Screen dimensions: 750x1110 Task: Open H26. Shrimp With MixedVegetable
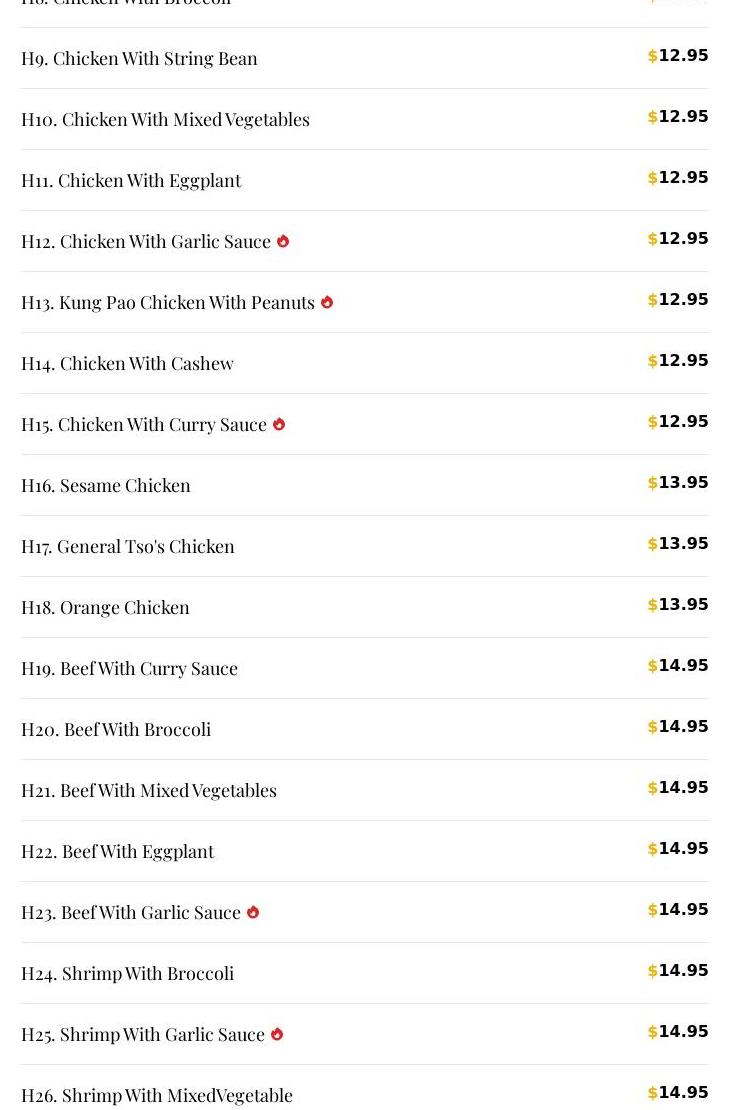[157, 1095]
